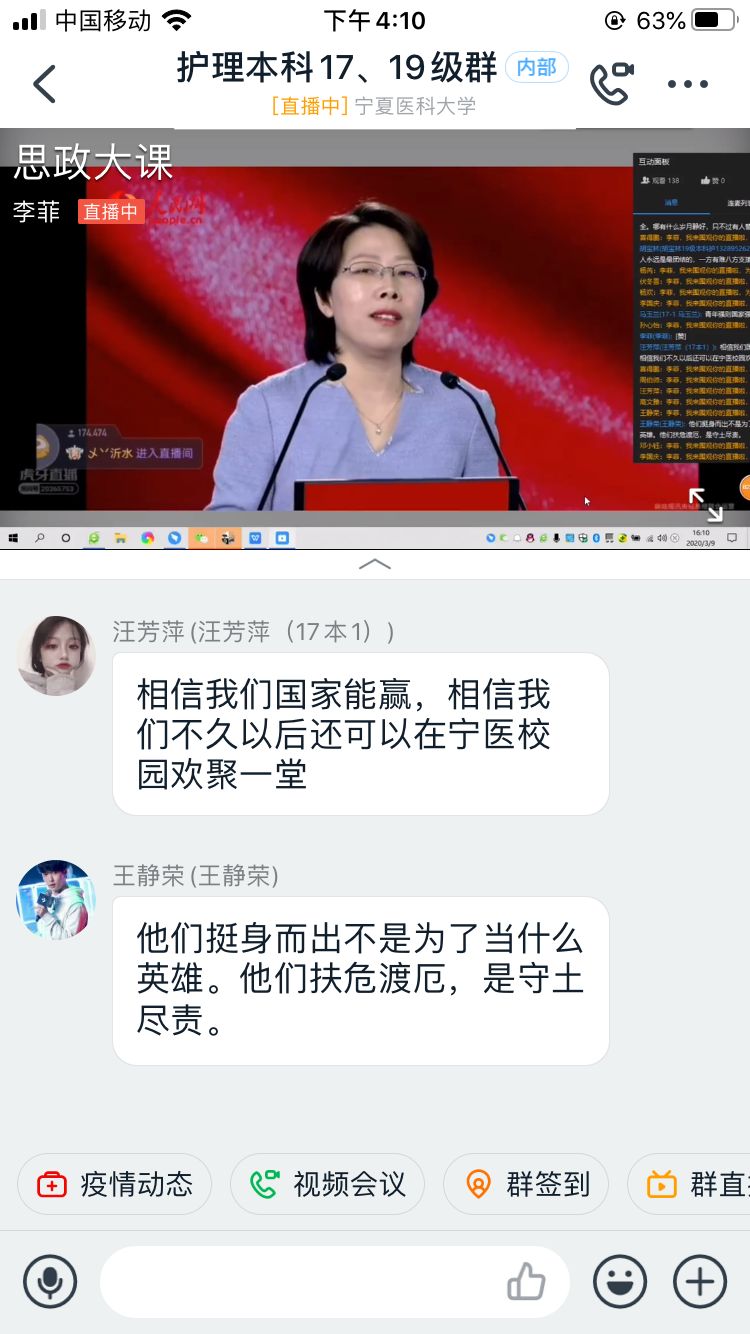The height and width of the screenshot is (1334, 750).
Task: Start a 视频会议
Action: pyautogui.click(x=327, y=1184)
